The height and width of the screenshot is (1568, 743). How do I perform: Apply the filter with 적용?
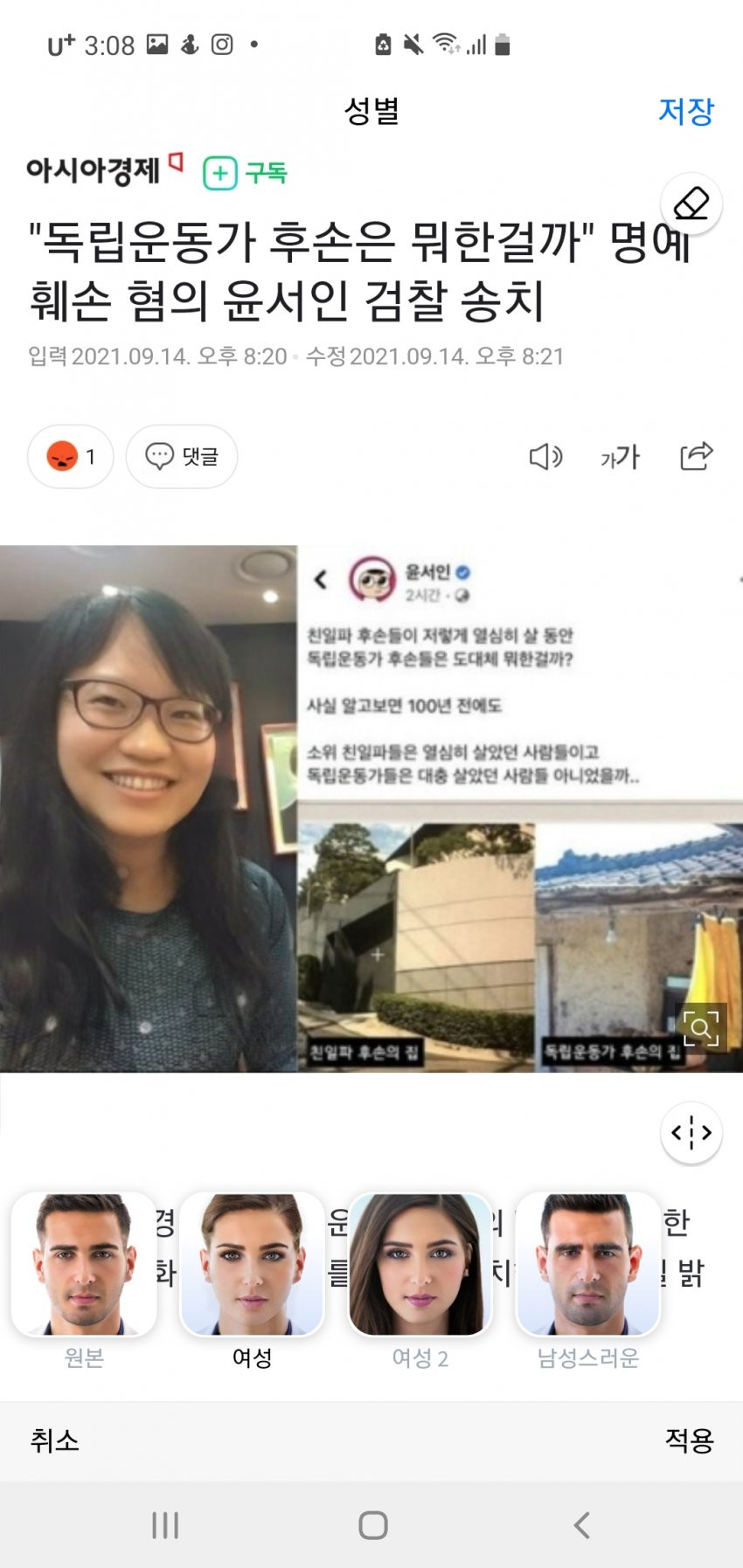(689, 1440)
